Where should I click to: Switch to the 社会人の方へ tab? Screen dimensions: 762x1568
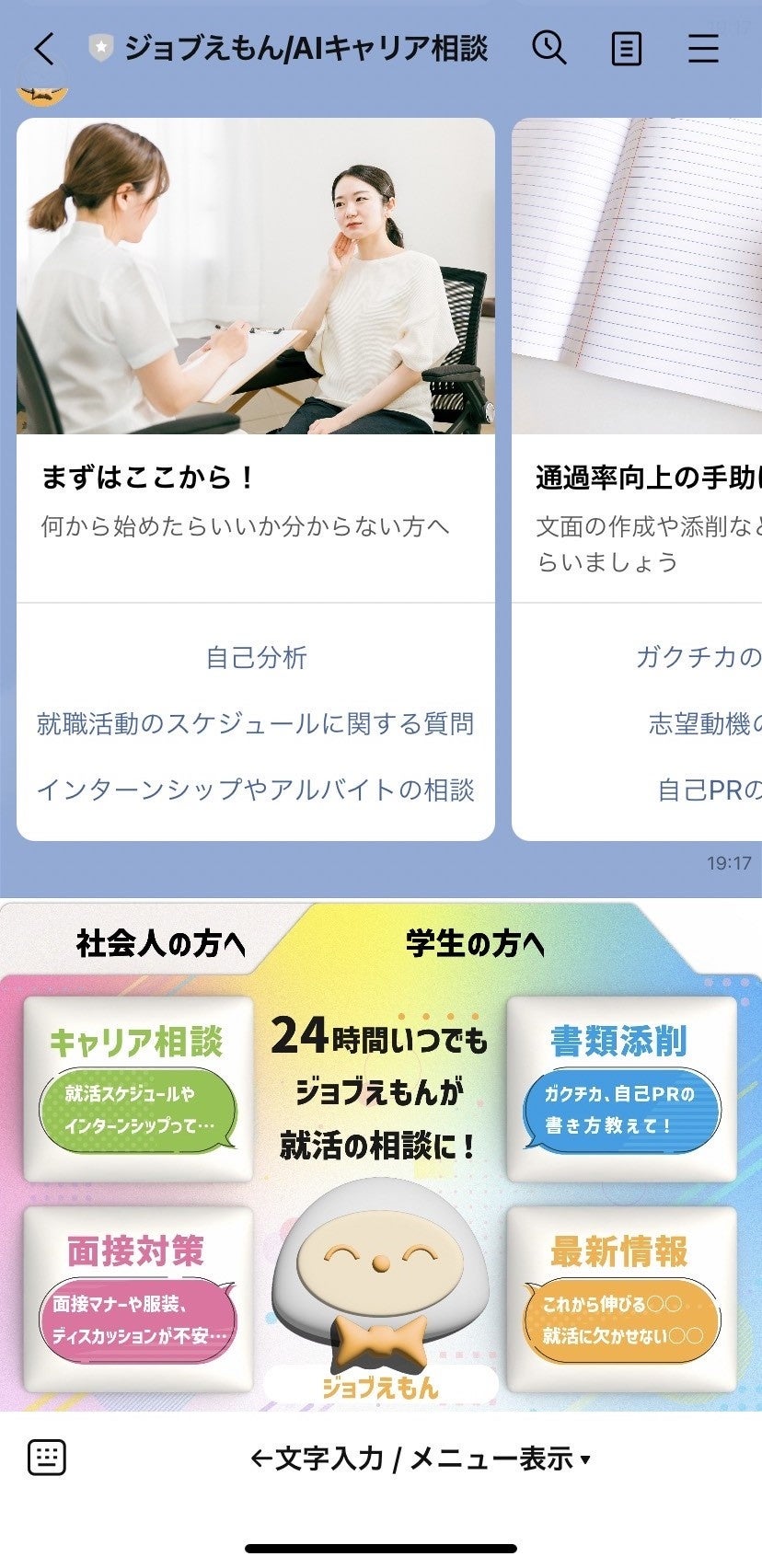(160, 943)
